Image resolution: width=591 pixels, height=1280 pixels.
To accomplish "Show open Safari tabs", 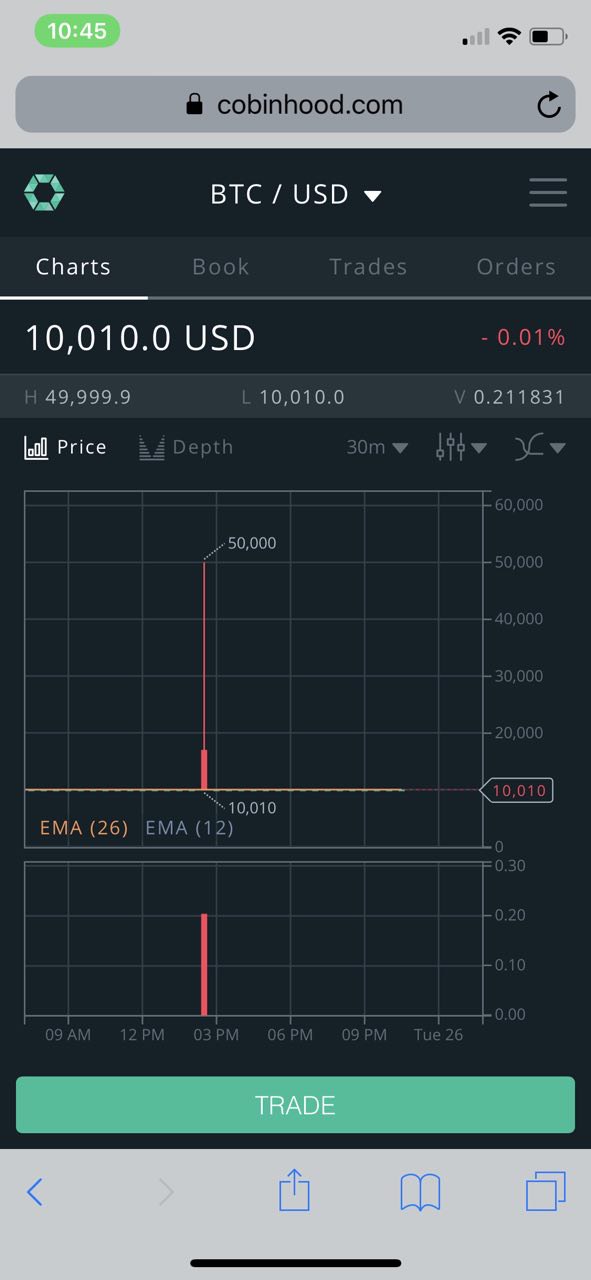I will (546, 1191).
